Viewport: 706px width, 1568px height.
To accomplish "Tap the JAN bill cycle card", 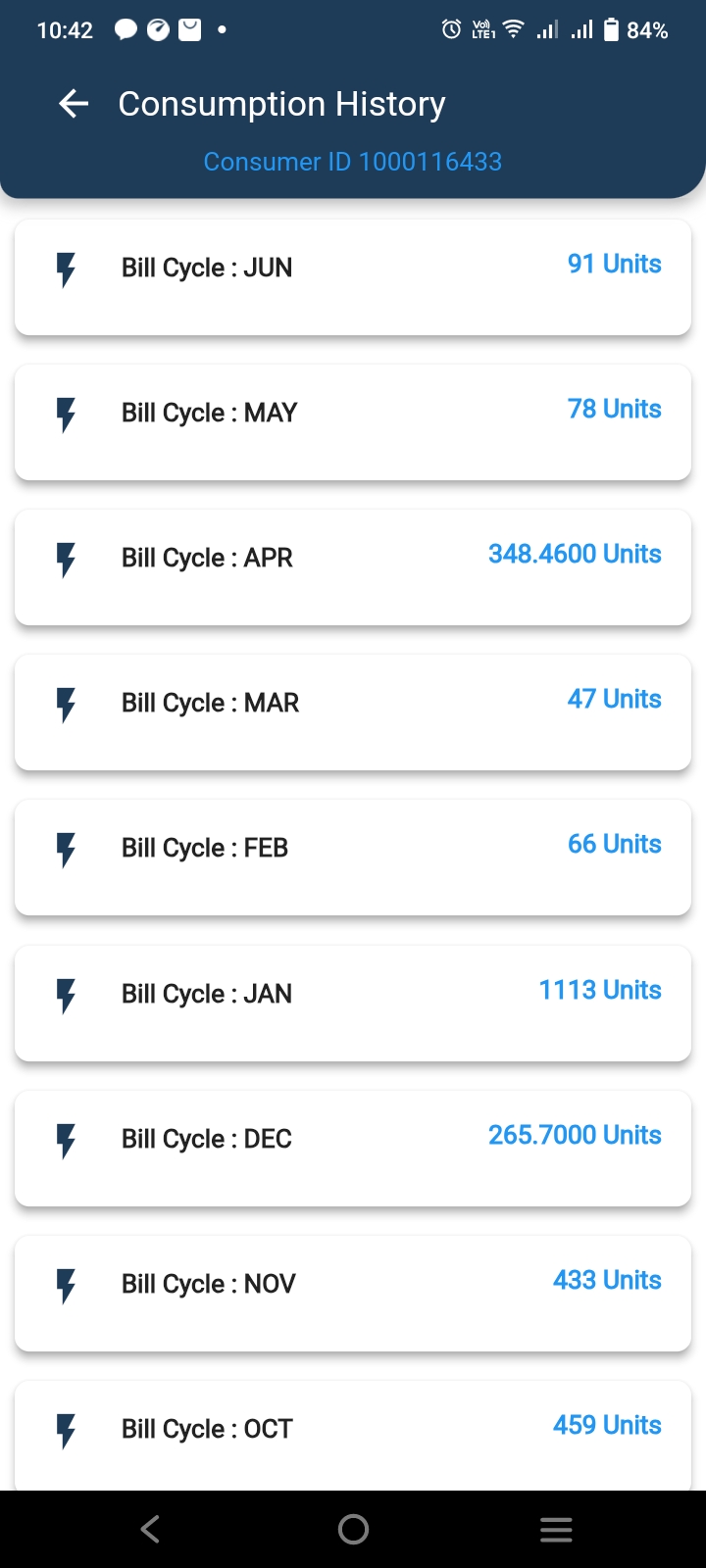I will [353, 1004].
